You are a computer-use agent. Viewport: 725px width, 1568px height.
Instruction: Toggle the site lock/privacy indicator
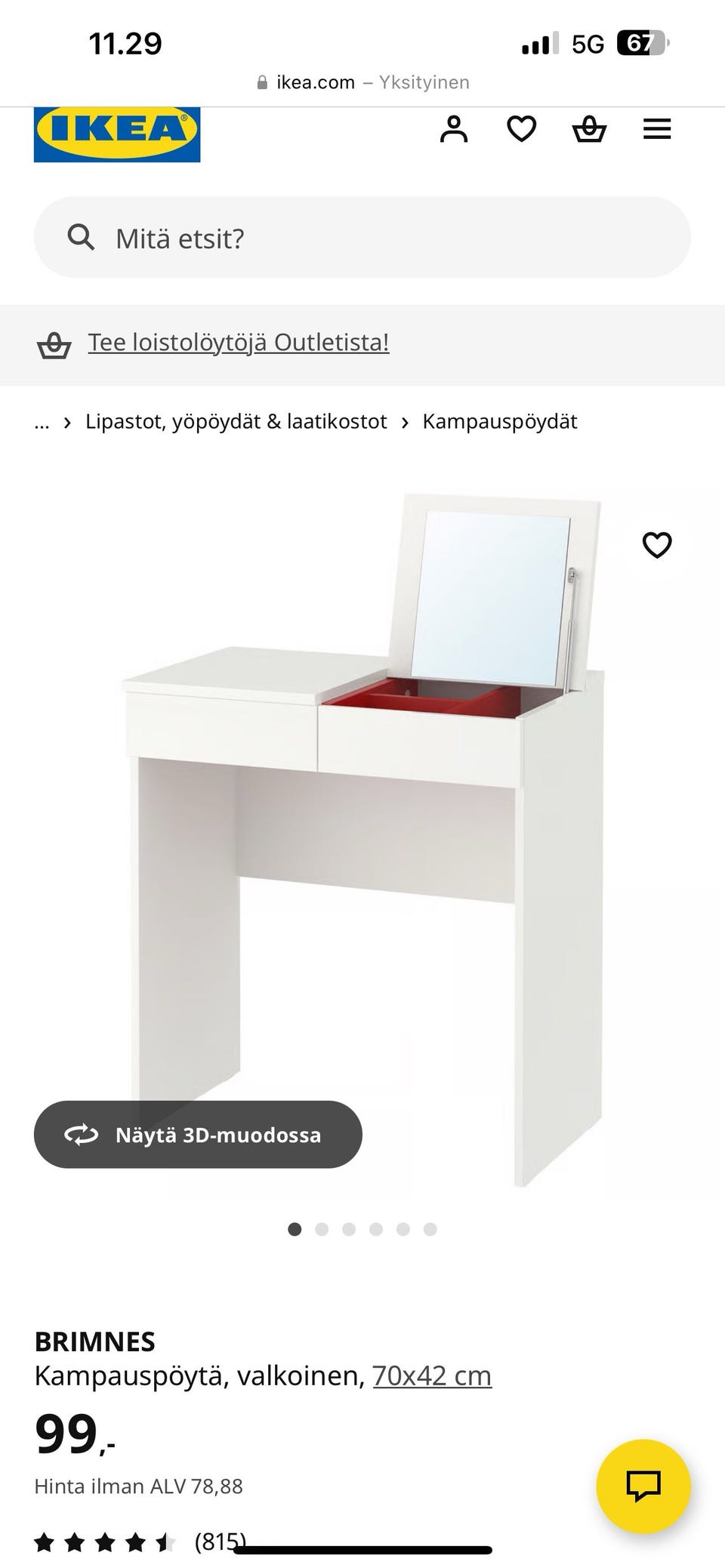(x=260, y=82)
